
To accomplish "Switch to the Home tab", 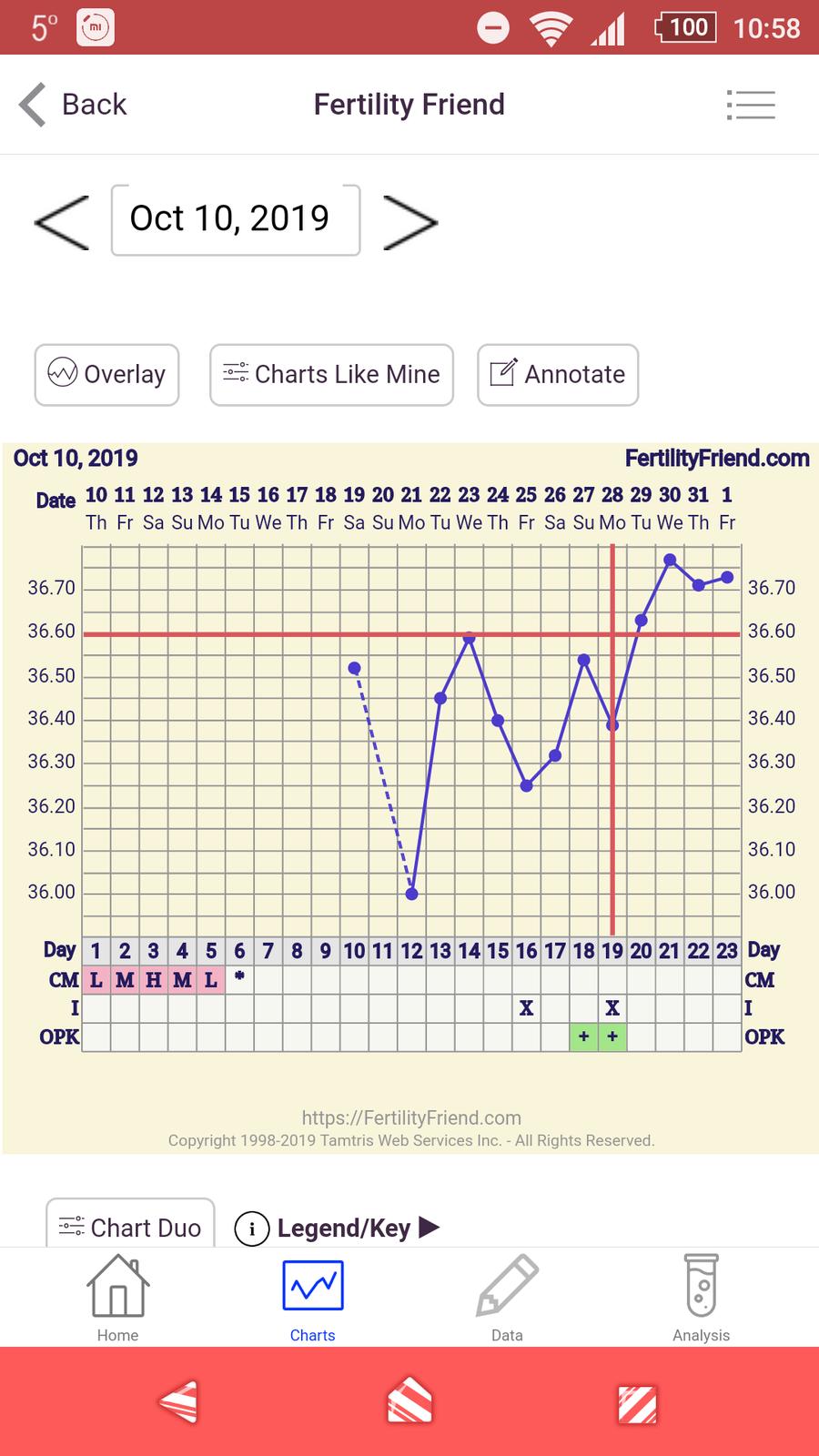I will [x=118, y=1299].
